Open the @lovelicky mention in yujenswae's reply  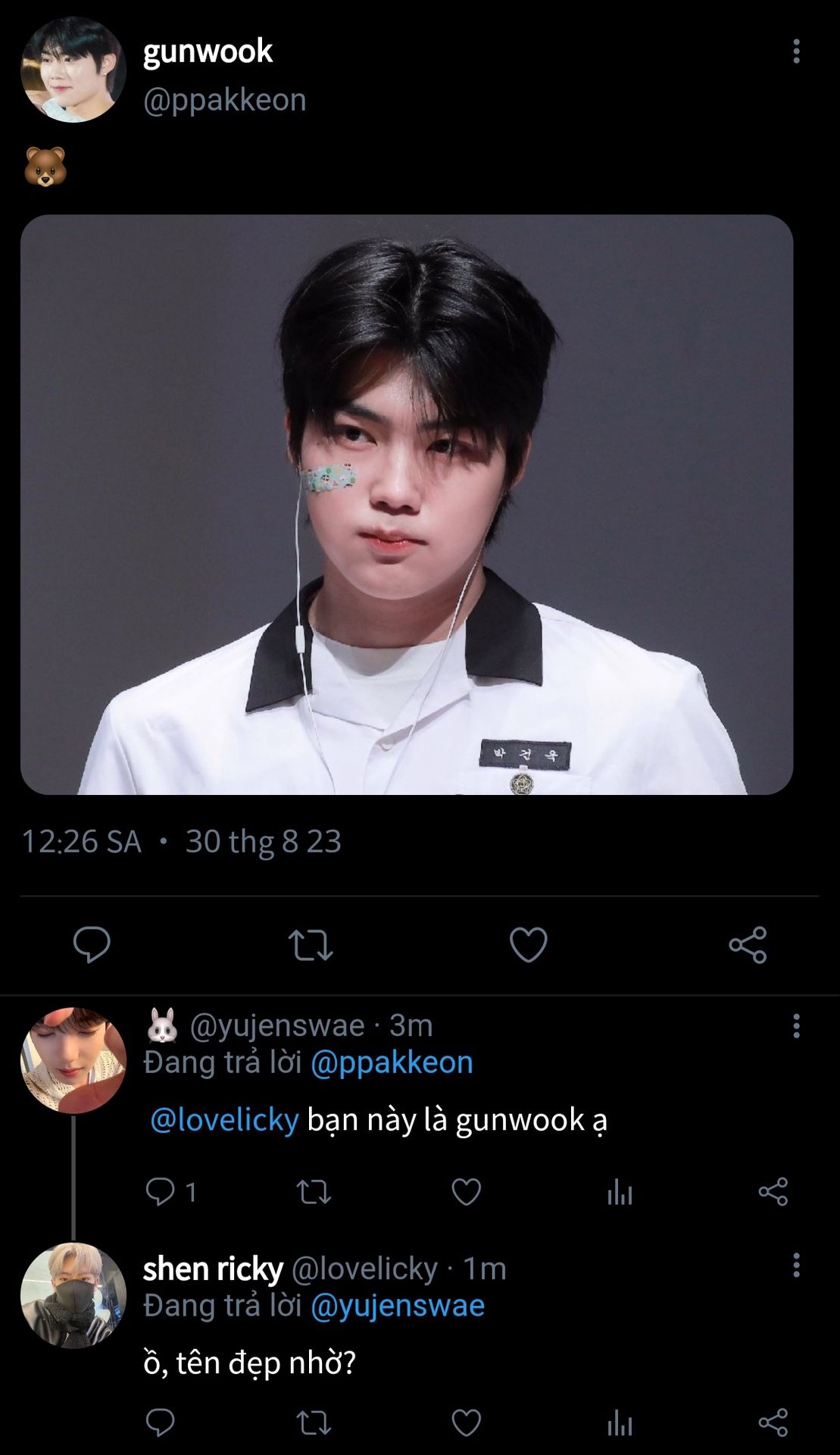pos(224,1119)
